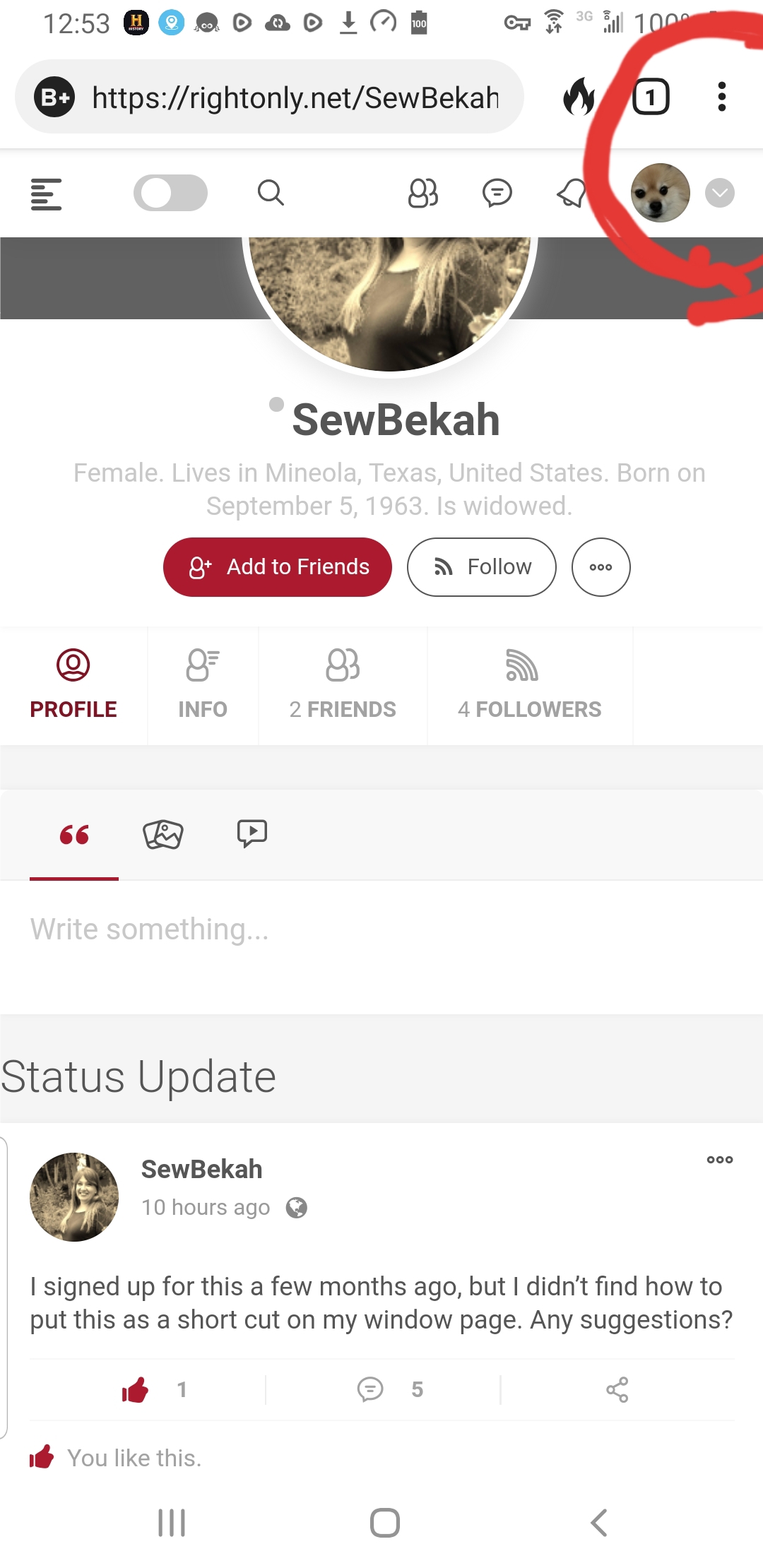Open the site navigation menu
Image resolution: width=763 pixels, height=1568 pixels.
pyautogui.click(x=47, y=194)
